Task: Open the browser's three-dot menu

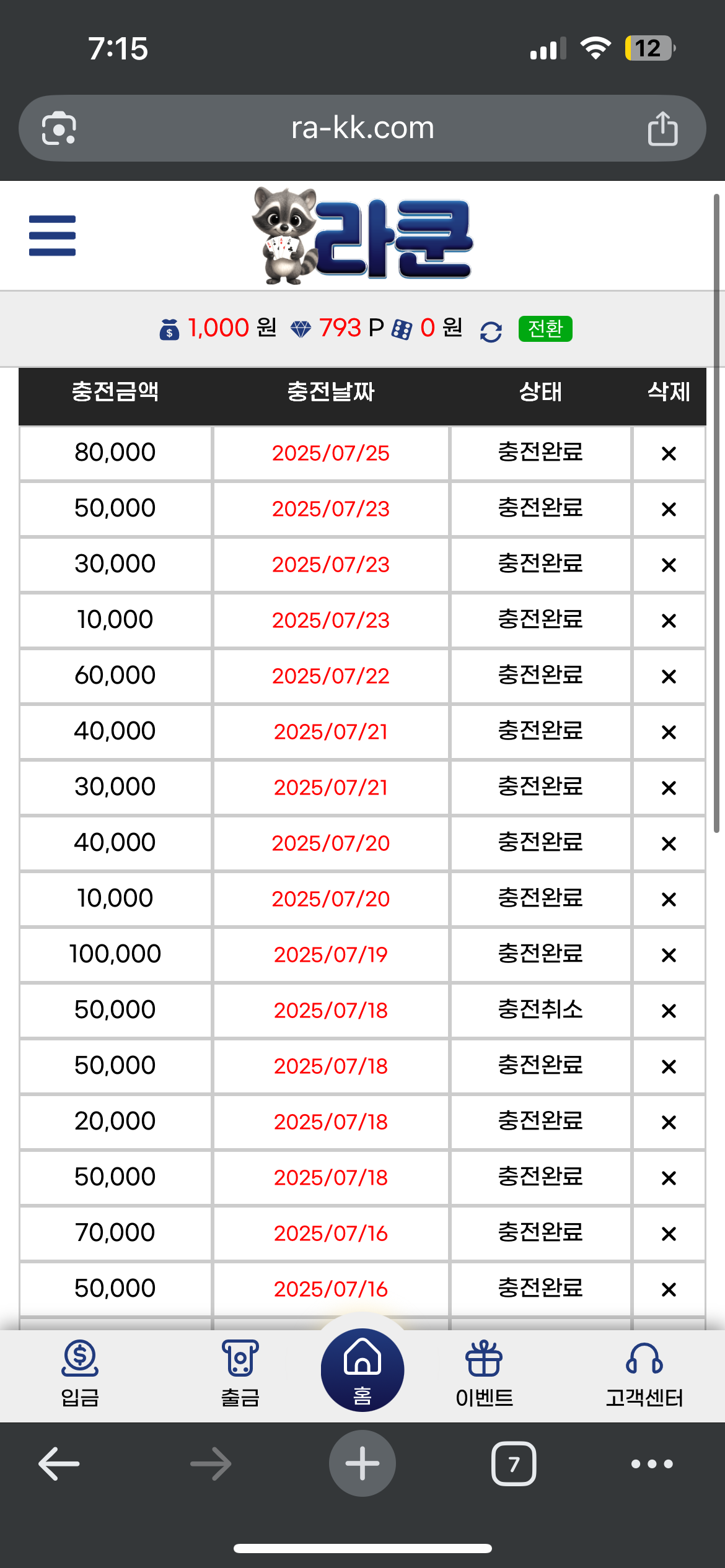Action: [651, 1464]
